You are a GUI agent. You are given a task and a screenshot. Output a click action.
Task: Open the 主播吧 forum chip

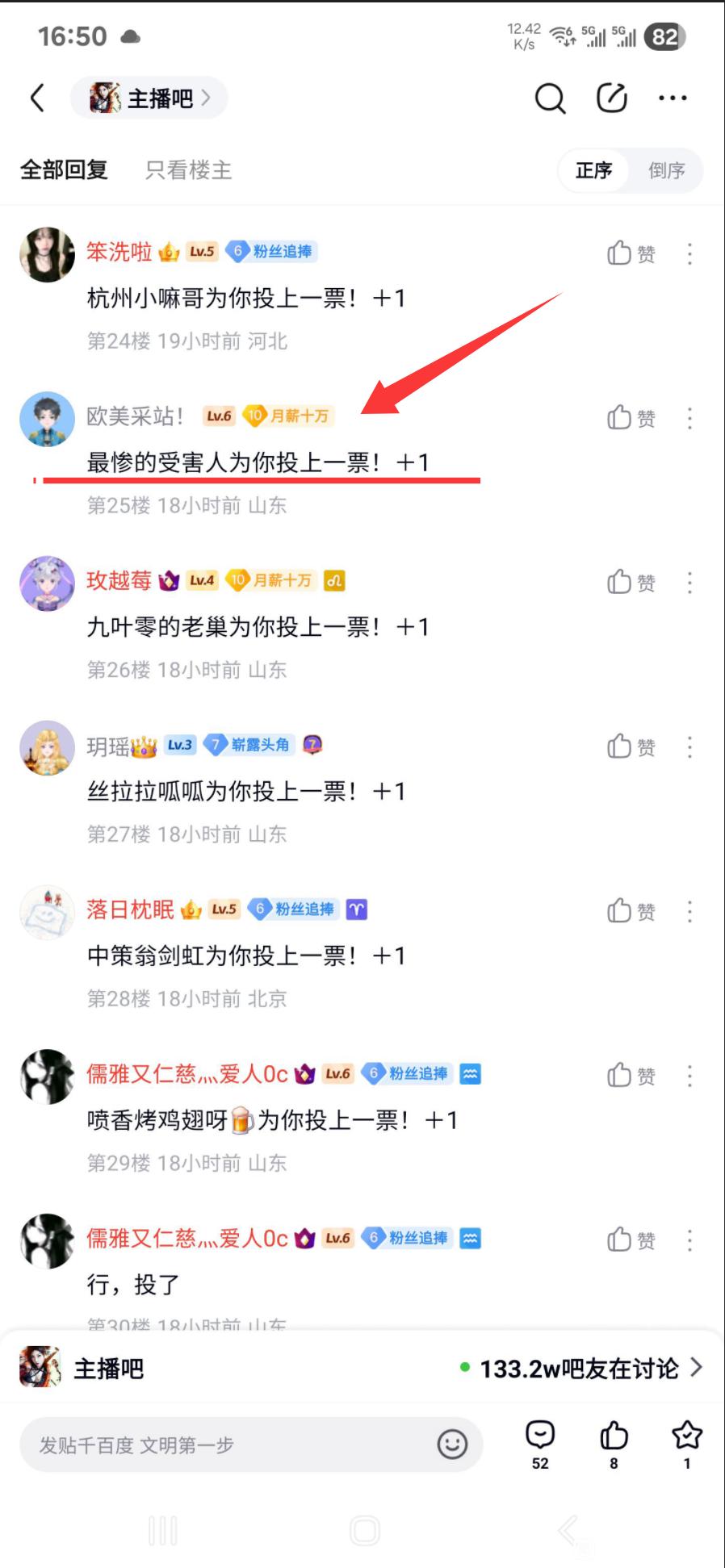pos(149,98)
